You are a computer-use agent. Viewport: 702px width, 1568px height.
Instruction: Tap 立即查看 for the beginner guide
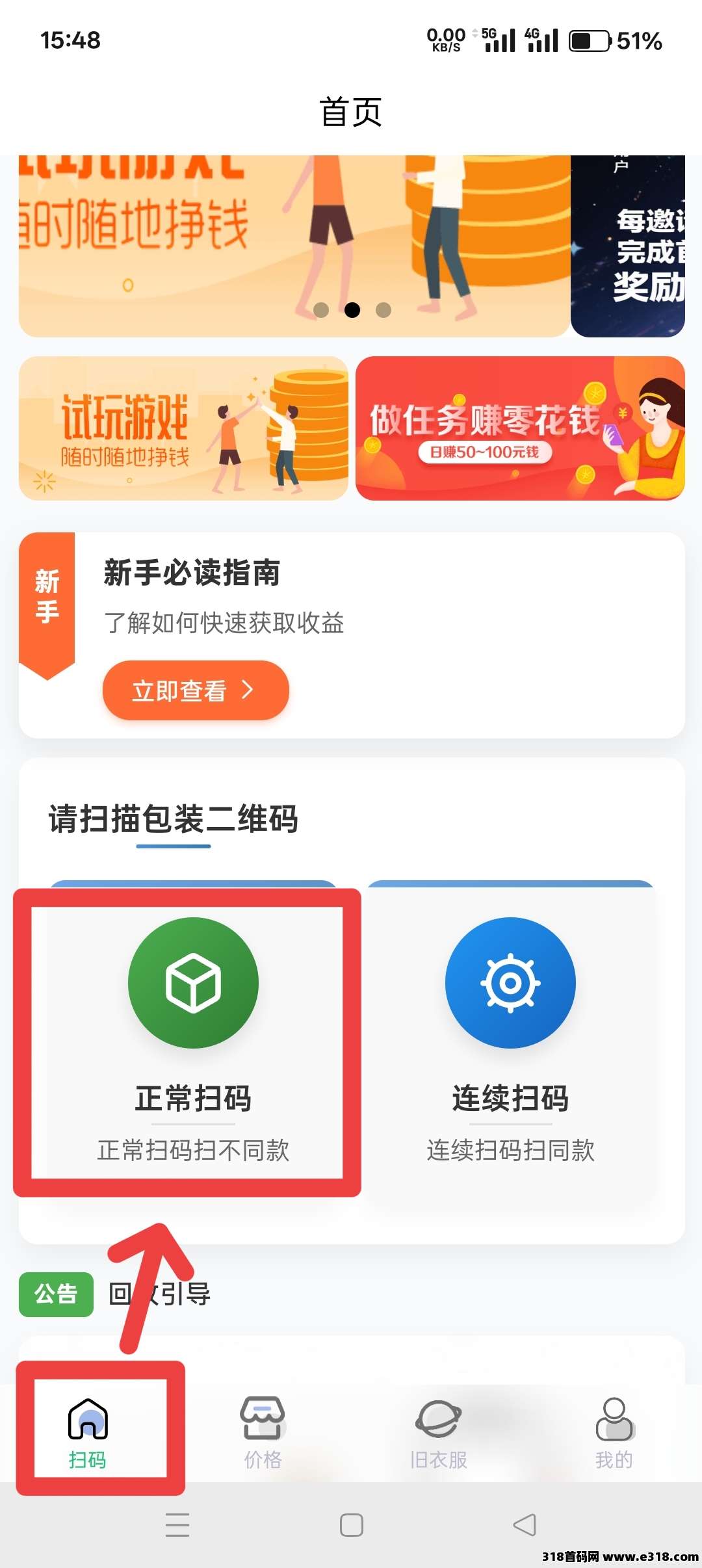(x=195, y=690)
